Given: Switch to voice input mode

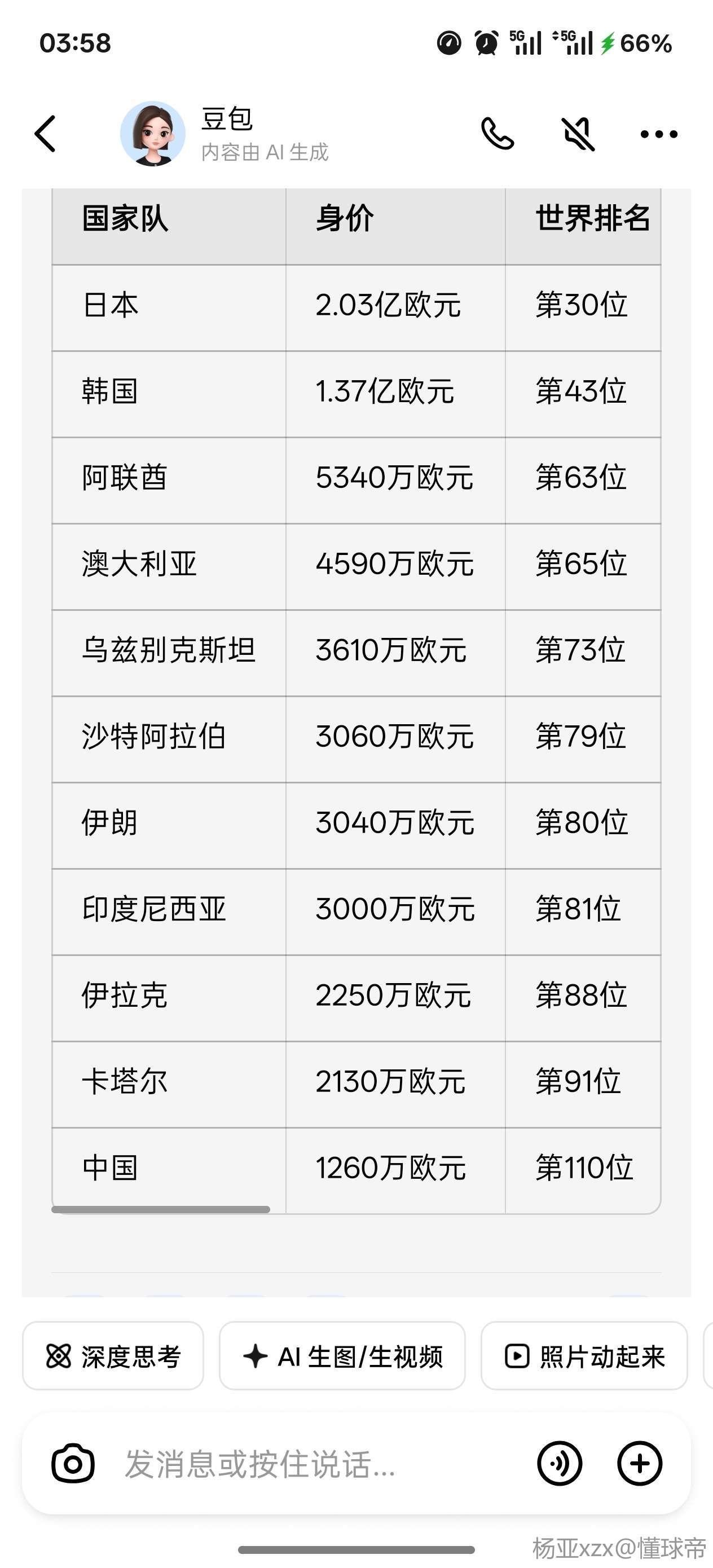Looking at the screenshot, I should coord(559,1463).
